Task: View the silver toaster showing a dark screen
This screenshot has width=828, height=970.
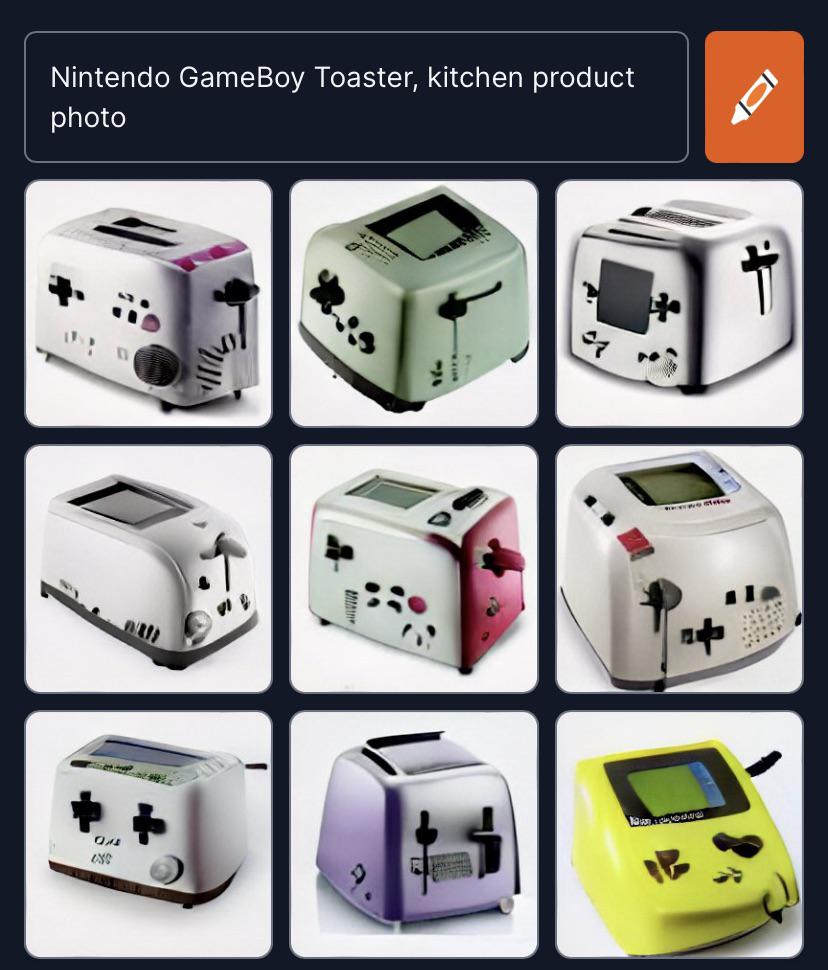Action: 679,302
